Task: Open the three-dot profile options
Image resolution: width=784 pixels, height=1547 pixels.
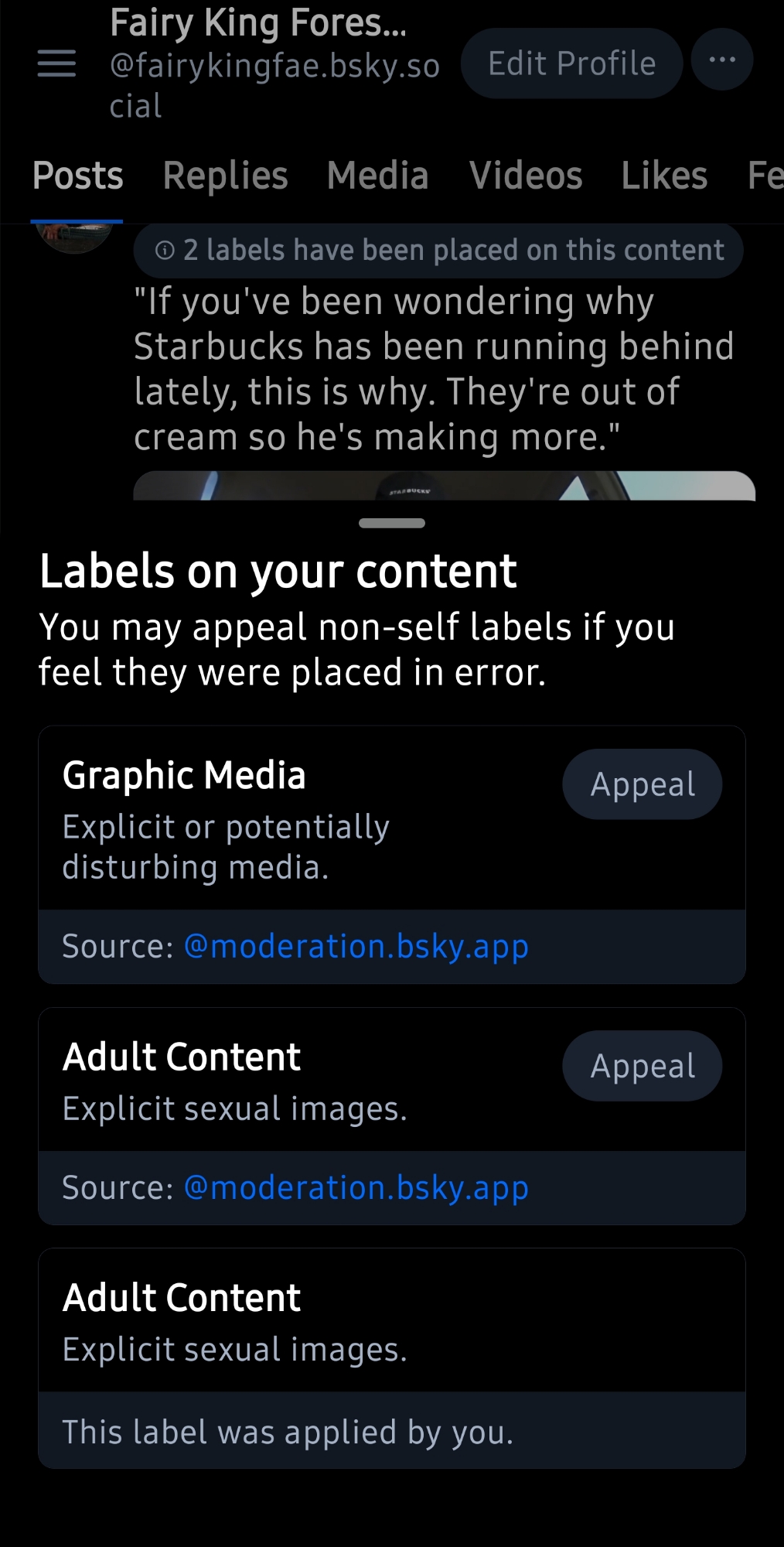Action: click(721, 60)
